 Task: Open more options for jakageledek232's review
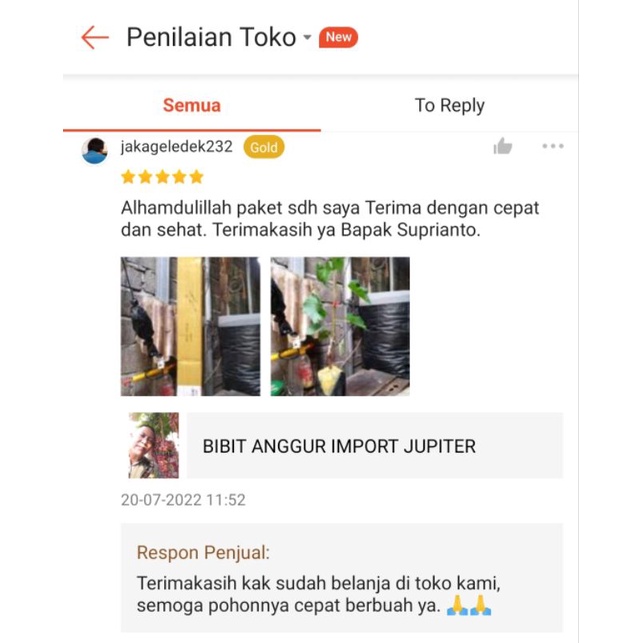click(x=553, y=147)
